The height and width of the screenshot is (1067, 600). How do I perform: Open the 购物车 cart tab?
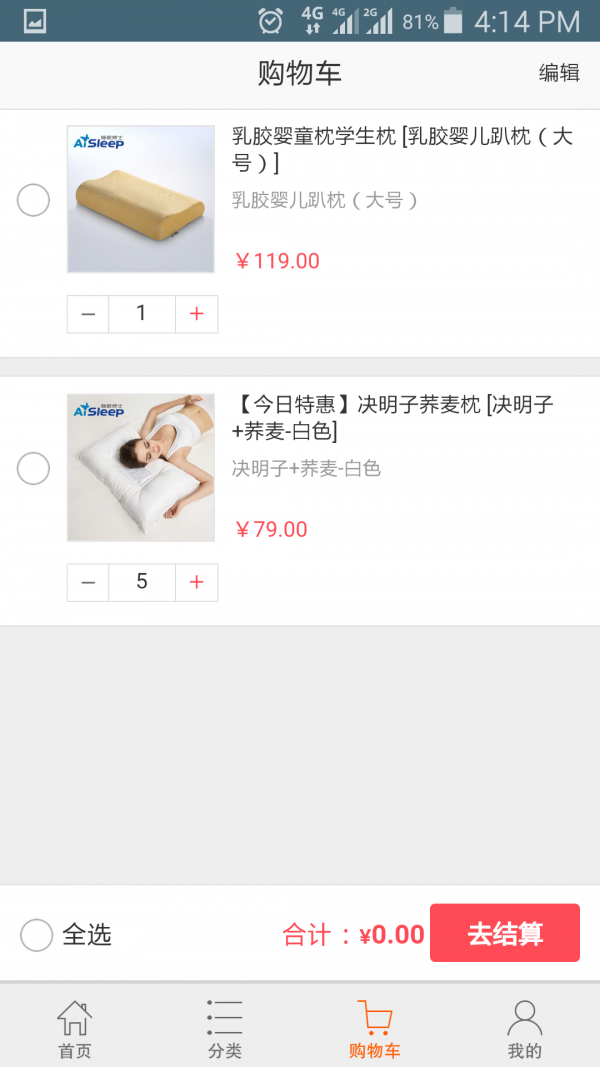pos(375,1029)
